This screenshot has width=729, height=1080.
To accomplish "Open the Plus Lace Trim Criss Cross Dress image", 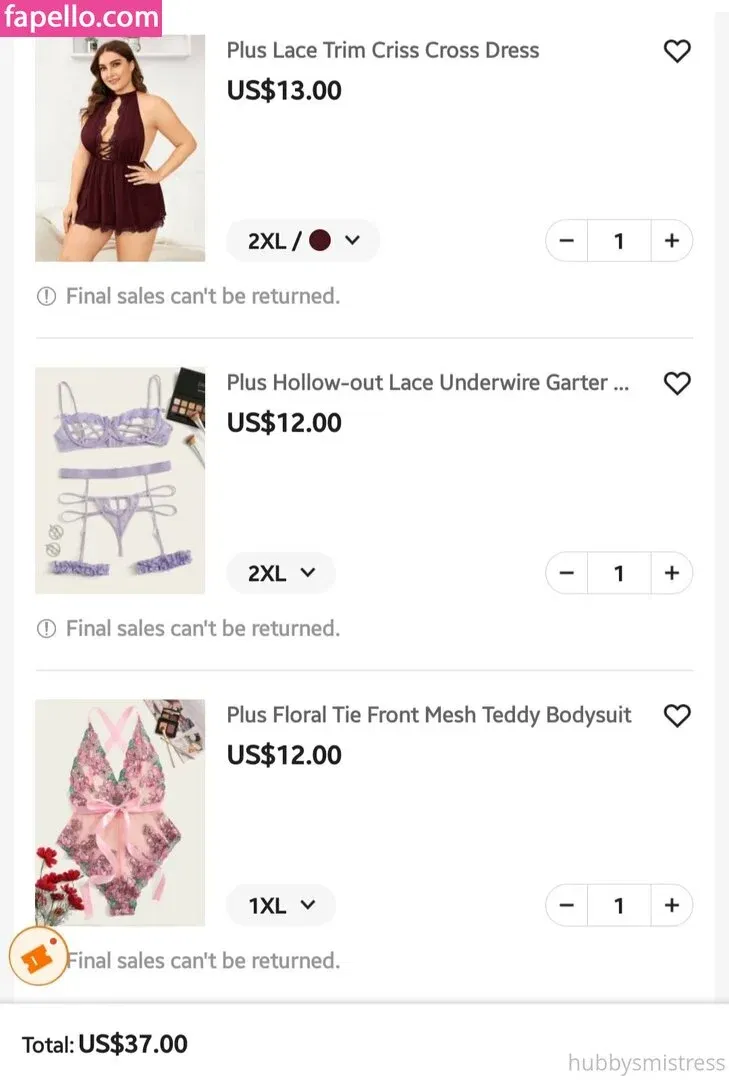I will click(x=120, y=148).
